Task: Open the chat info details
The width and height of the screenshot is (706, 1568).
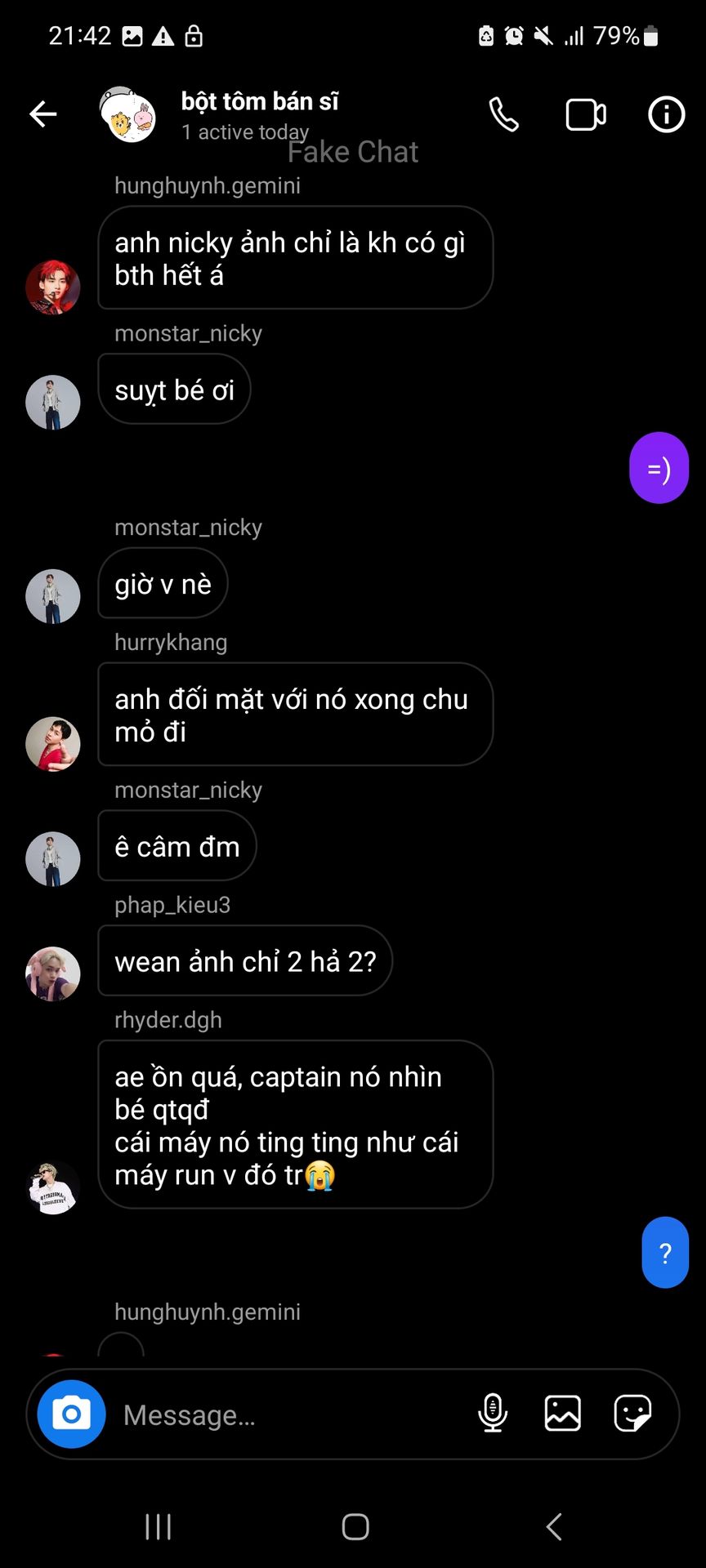Action: tap(666, 114)
